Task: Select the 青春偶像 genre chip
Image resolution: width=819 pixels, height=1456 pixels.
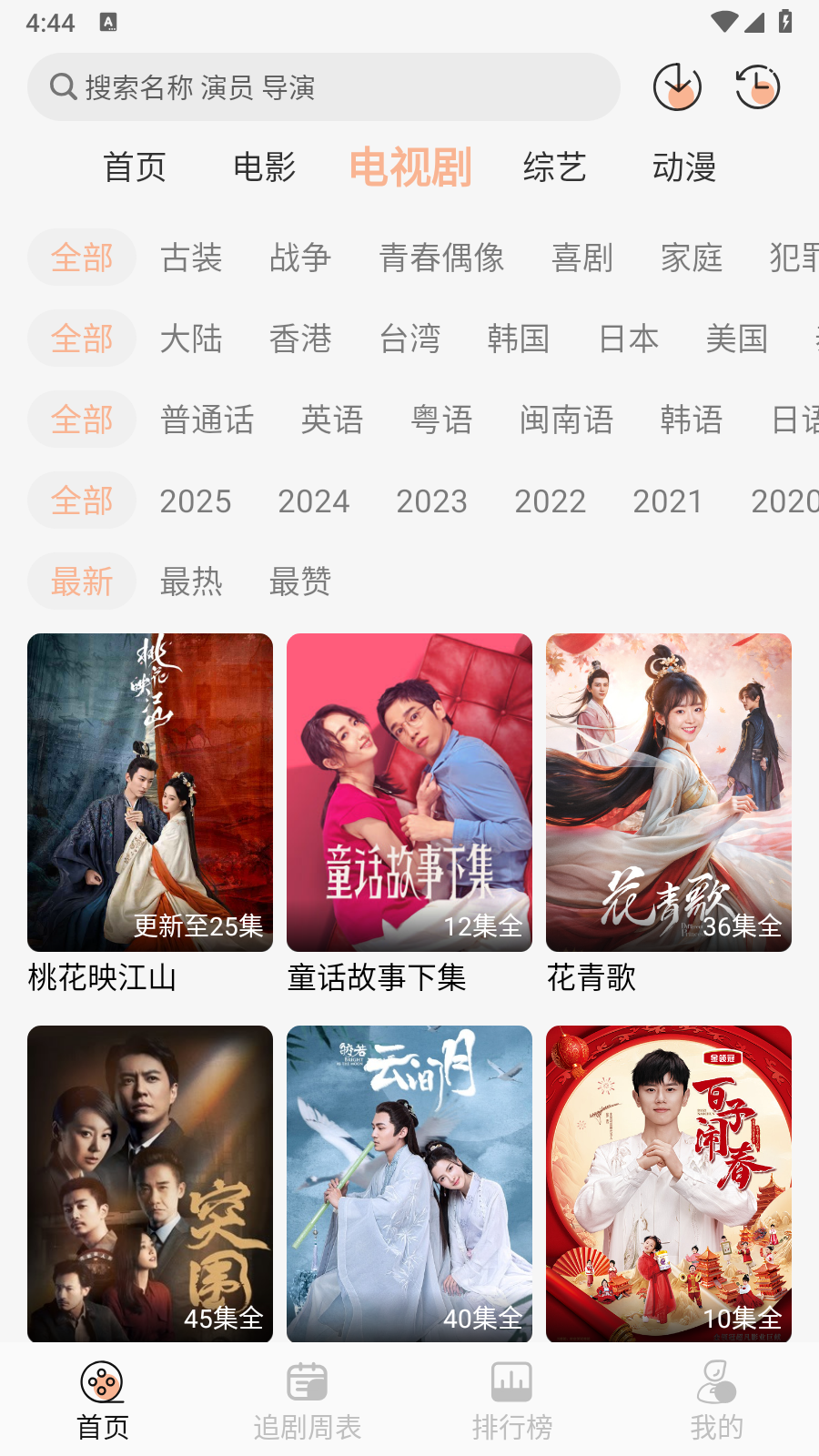Action: coord(441,258)
